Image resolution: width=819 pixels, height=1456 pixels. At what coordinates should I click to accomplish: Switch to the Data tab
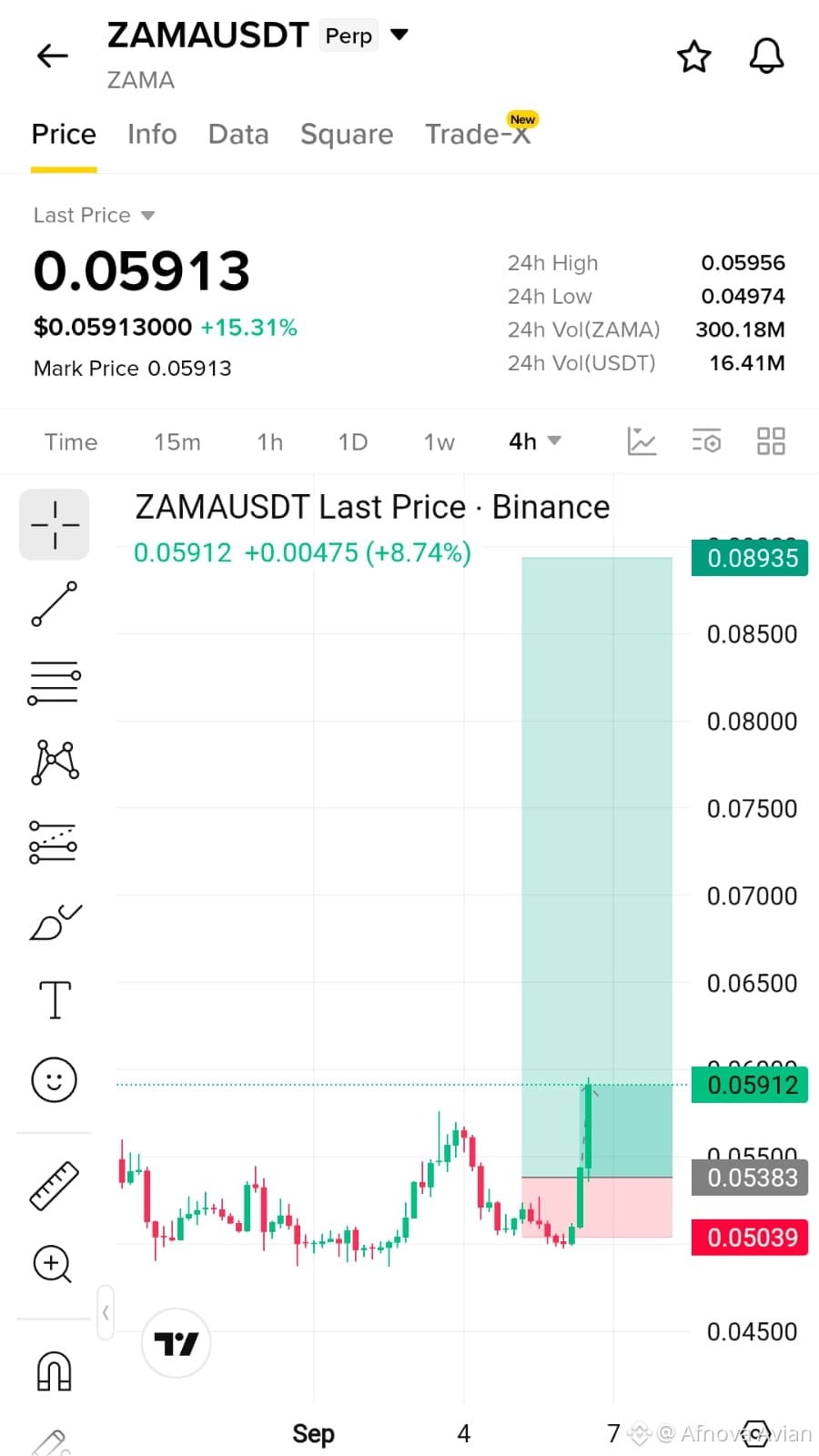click(238, 134)
